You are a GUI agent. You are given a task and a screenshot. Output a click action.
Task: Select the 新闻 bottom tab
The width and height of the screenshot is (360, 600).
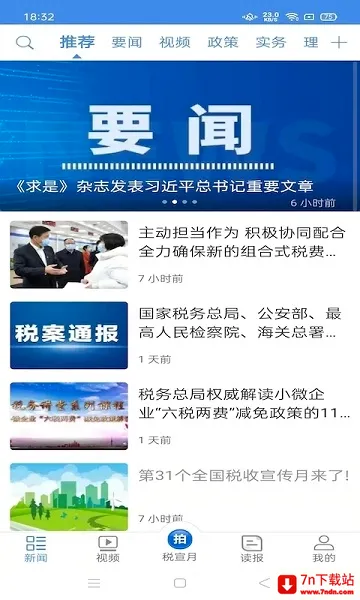coord(36,549)
